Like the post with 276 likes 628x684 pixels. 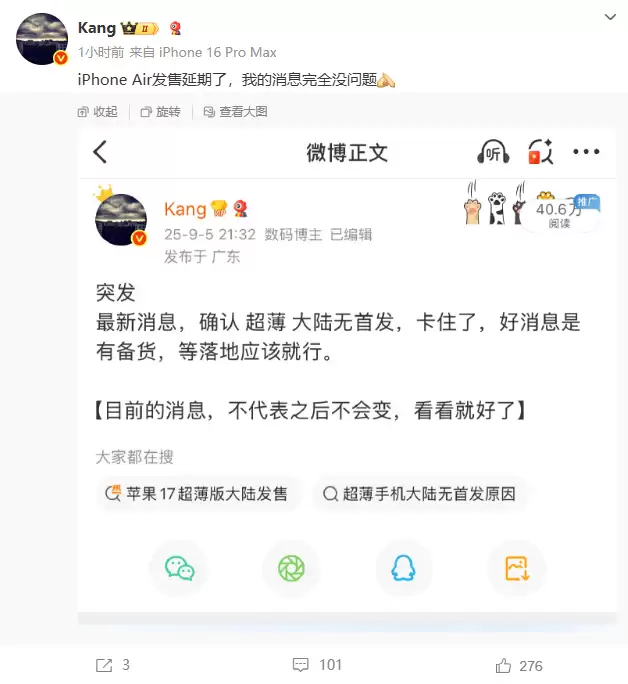coord(518,665)
